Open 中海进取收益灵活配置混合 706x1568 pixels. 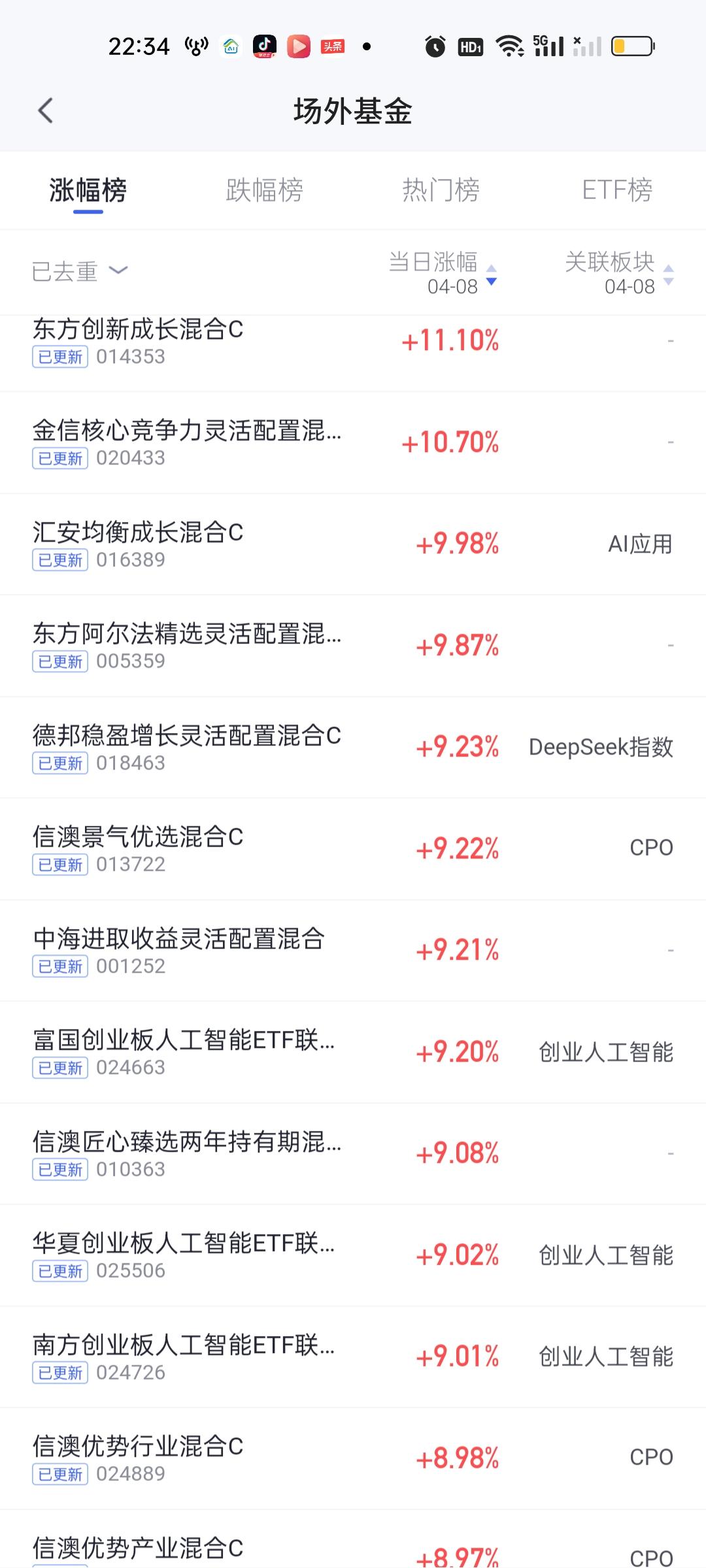178,951
